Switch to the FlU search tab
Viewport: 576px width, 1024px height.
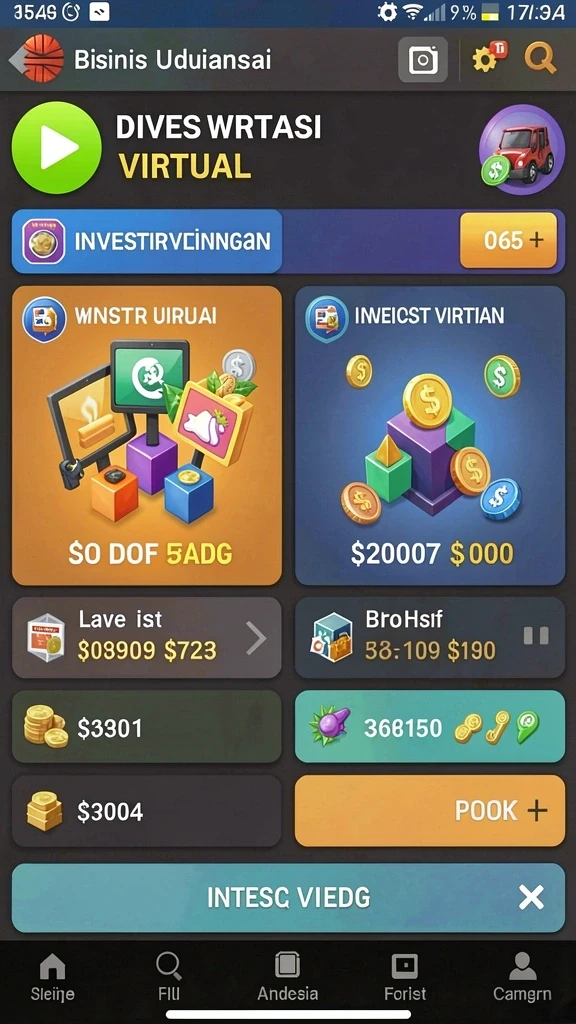(169, 977)
